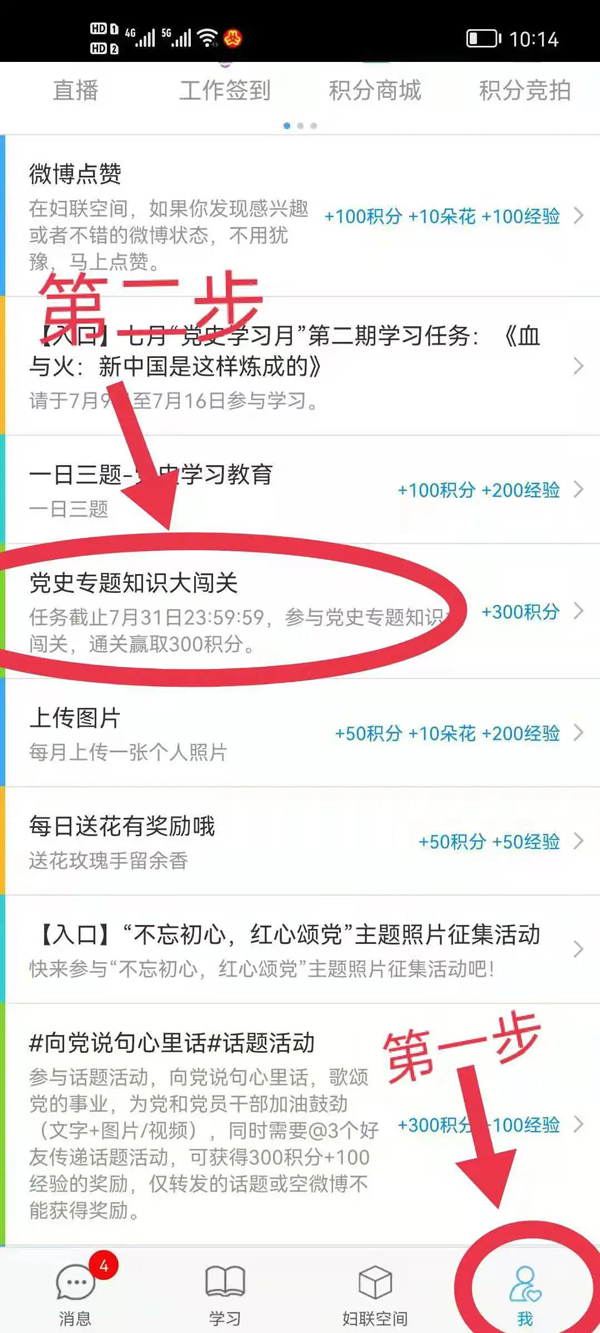Open the 一日三题 党史学习教育 task
The height and width of the screenshot is (1333, 600).
(300, 489)
